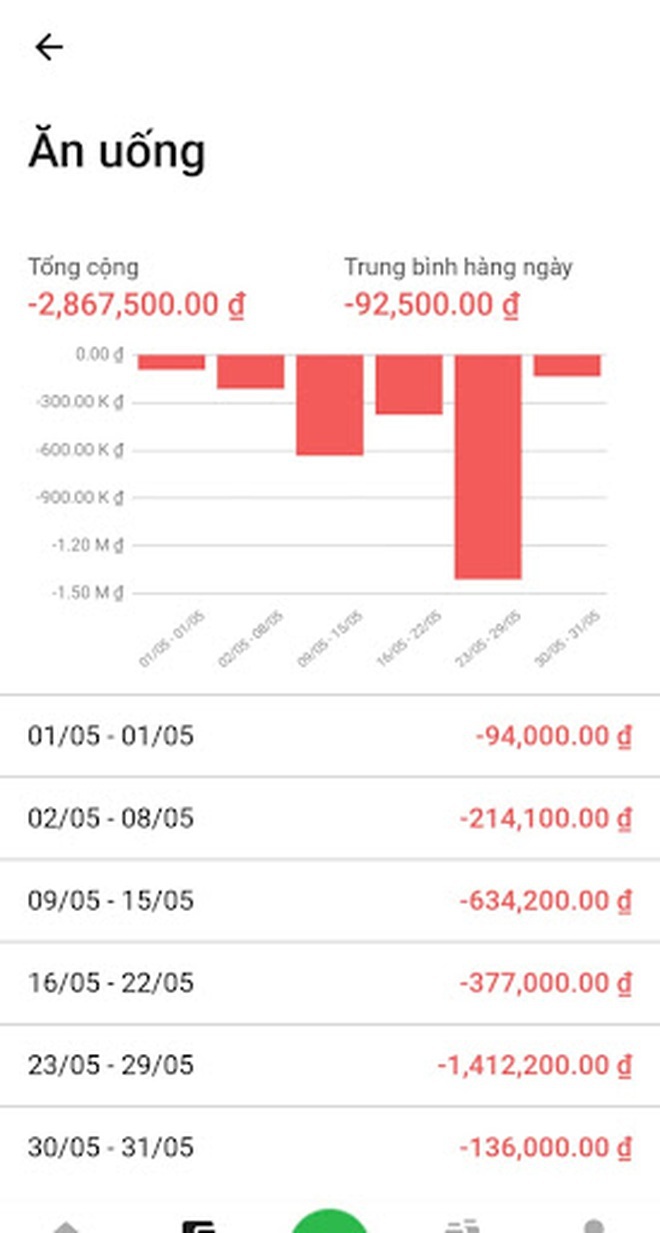The height and width of the screenshot is (1233, 660).
Task: Open the 16/05 - 22/05 entry
Action: [x=330, y=983]
